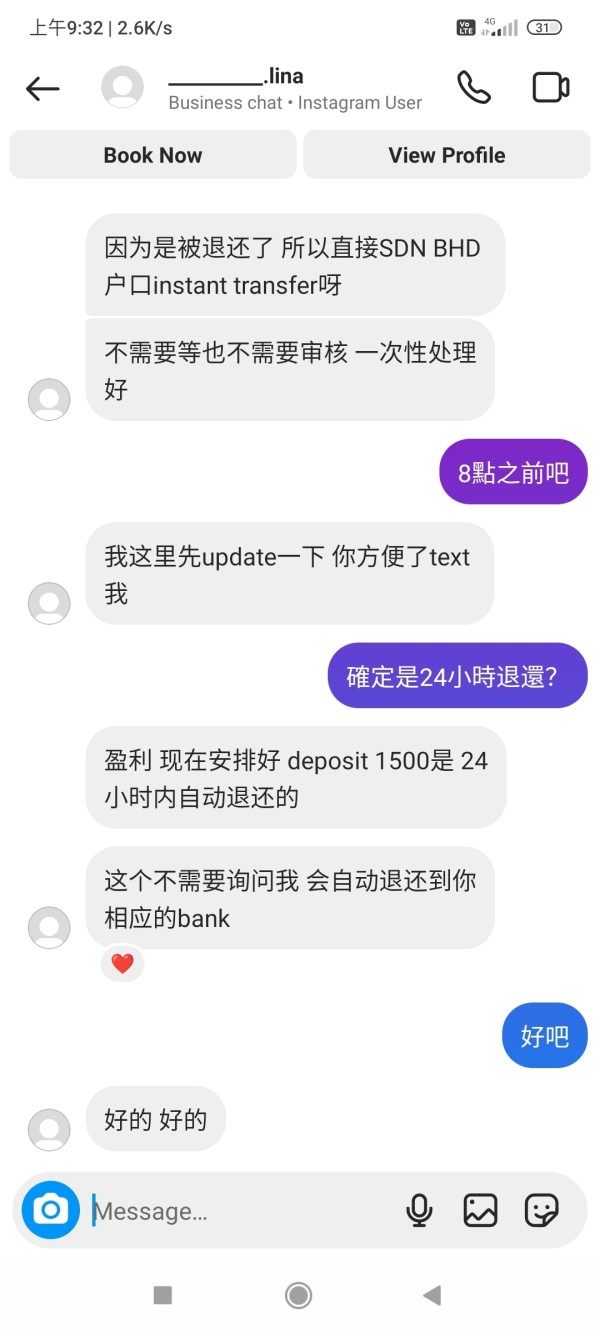
Task: Tap the Book Now button
Action: (x=153, y=155)
